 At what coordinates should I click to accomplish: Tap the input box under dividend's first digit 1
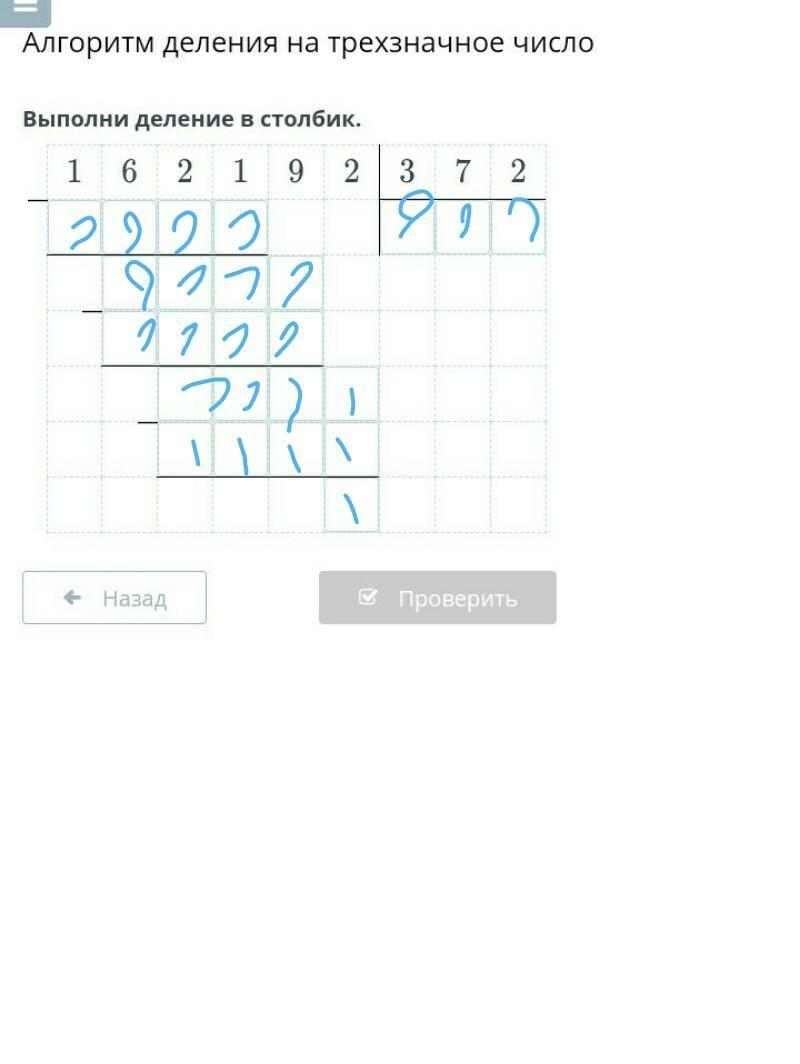coord(74,227)
